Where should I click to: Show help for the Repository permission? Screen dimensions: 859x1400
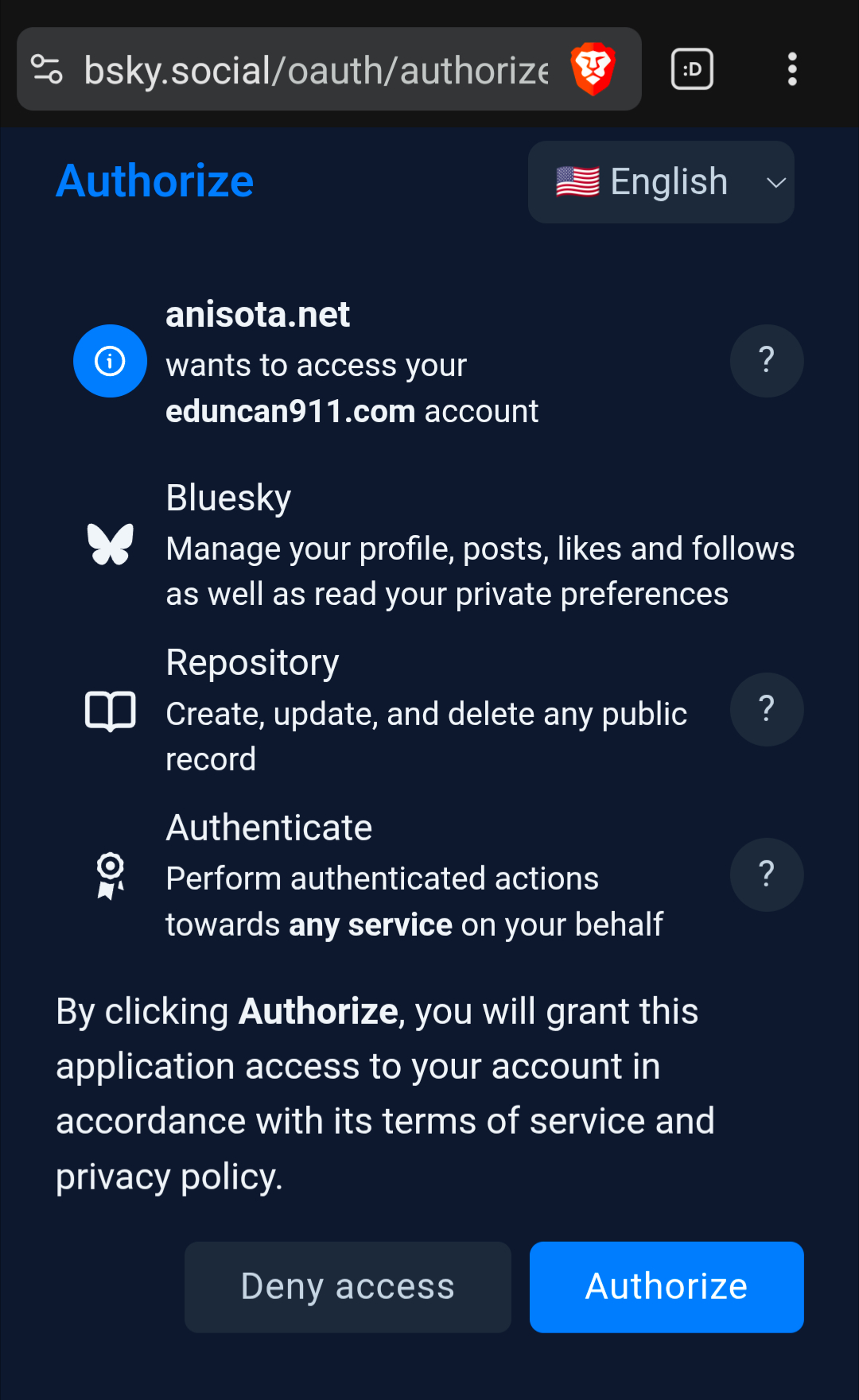(x=766, y=709)
